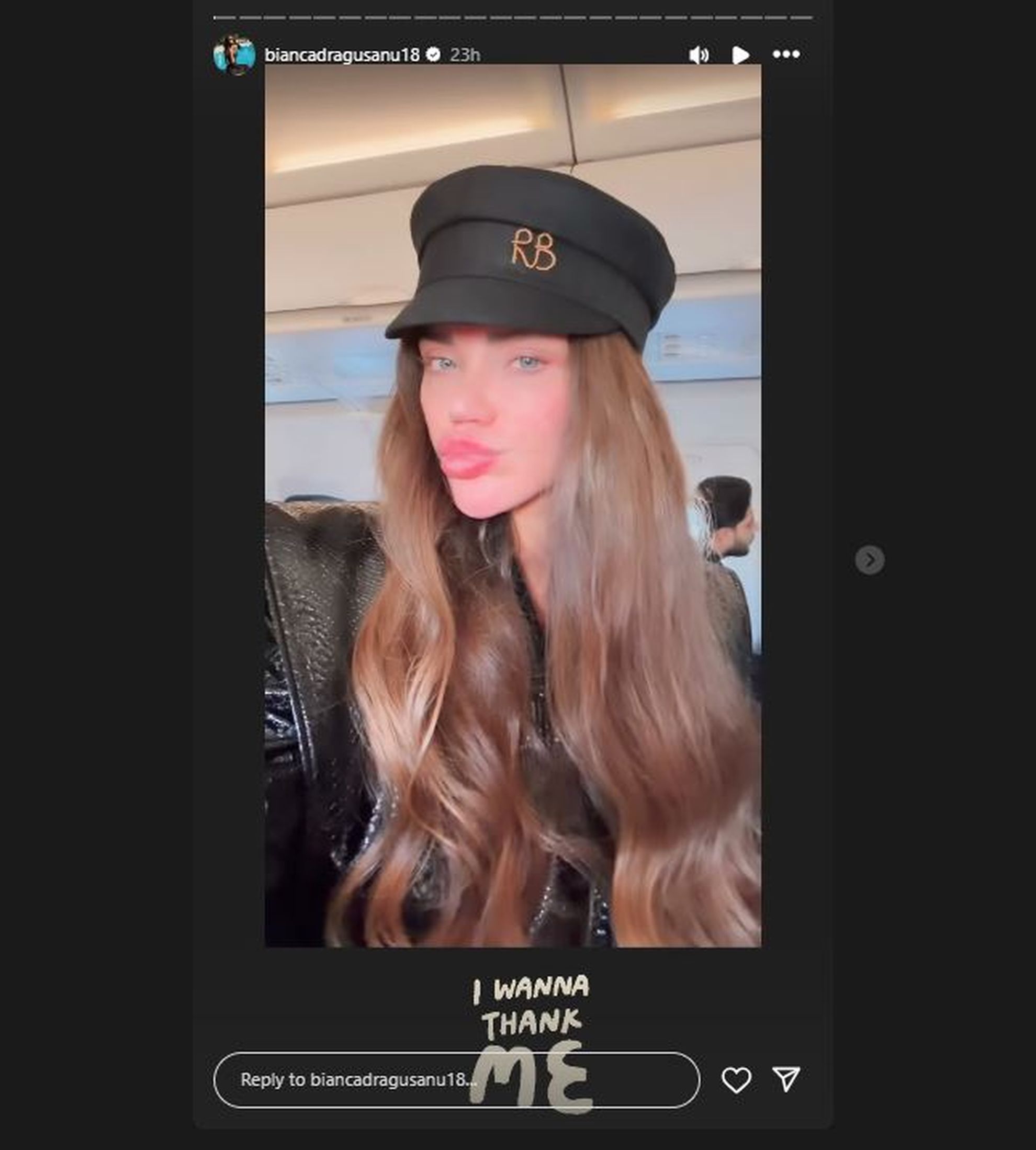Go to the next story

869,560
